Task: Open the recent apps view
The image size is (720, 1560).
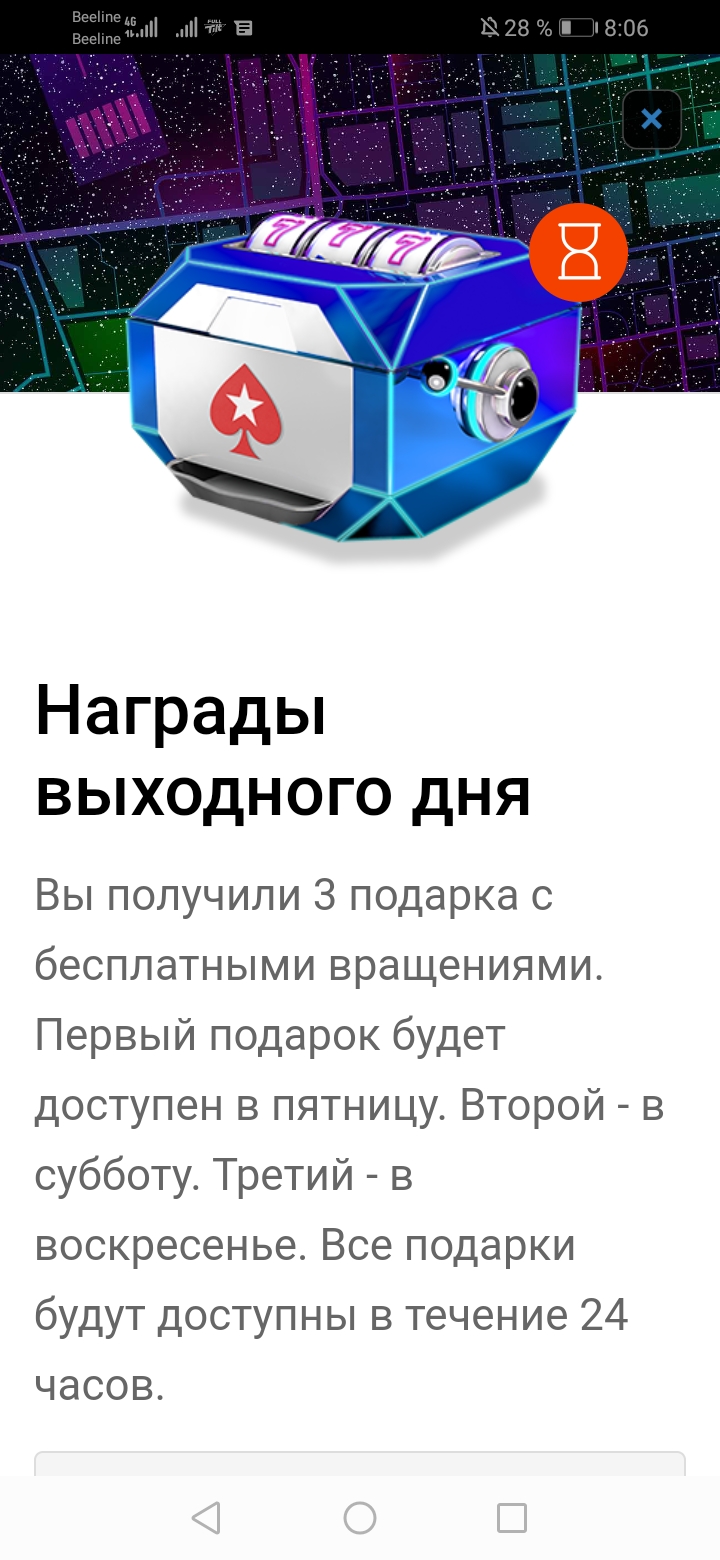Action: (x=512, y=1518)
